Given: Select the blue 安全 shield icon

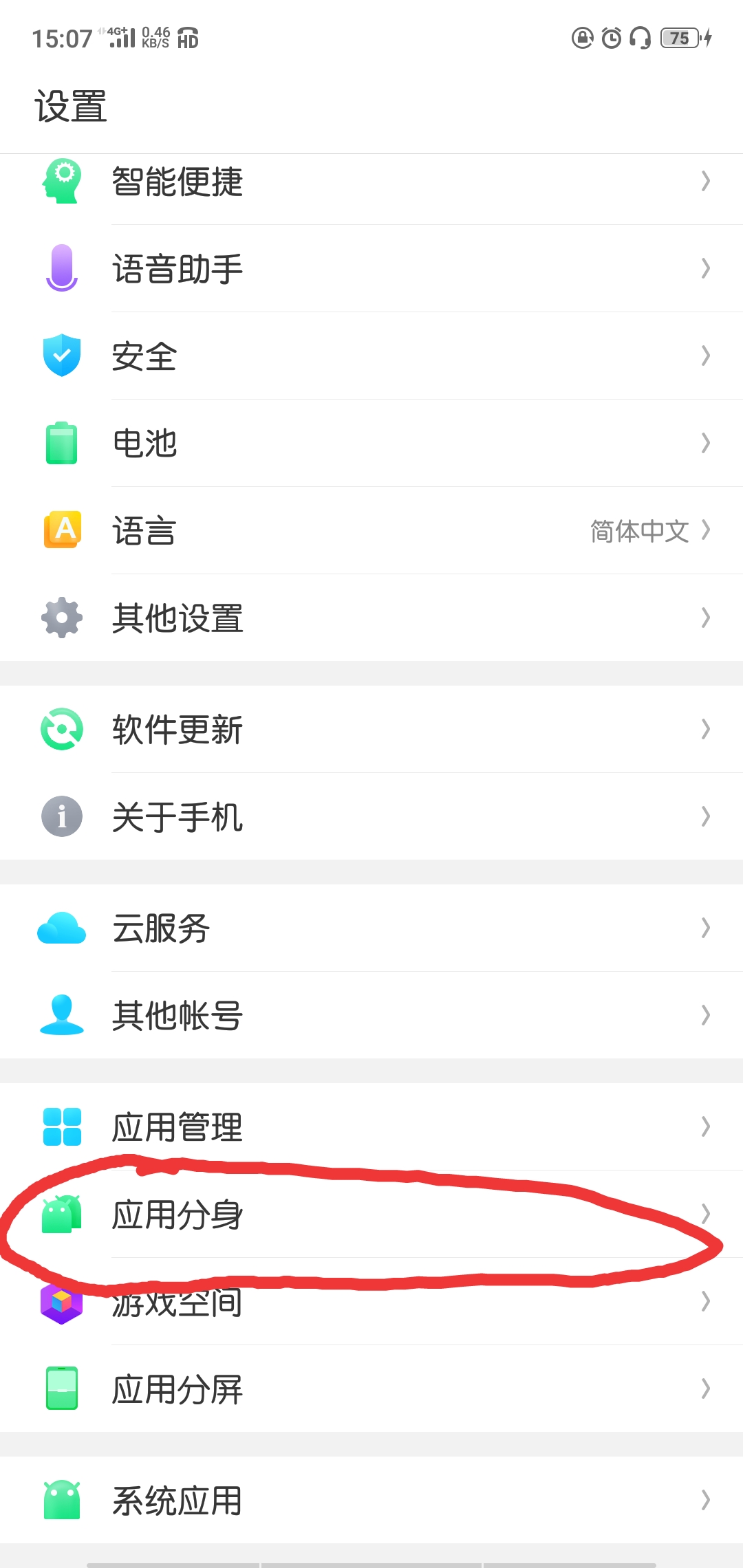Looking at the screenshot, I should [61, 356].
